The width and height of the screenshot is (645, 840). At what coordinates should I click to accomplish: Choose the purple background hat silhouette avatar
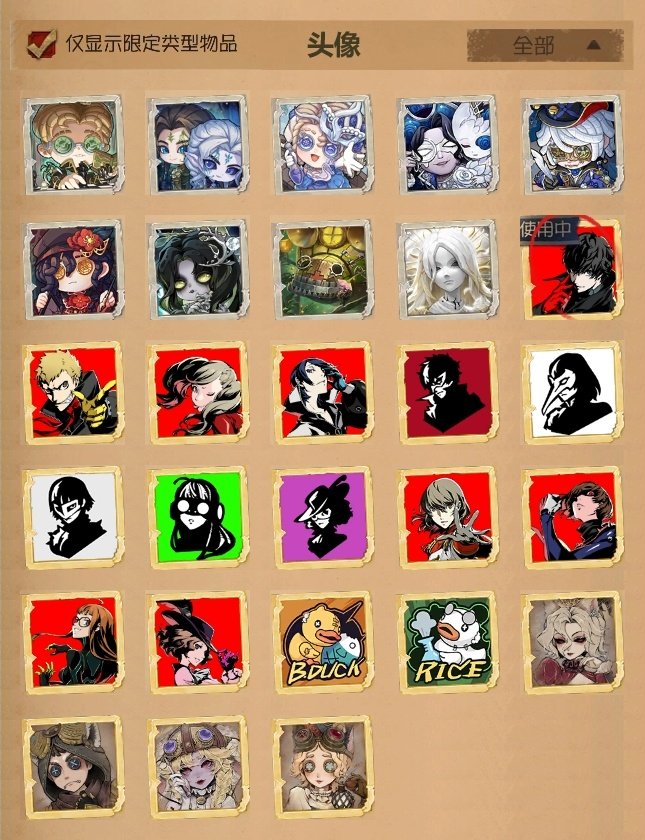(322, 517)
